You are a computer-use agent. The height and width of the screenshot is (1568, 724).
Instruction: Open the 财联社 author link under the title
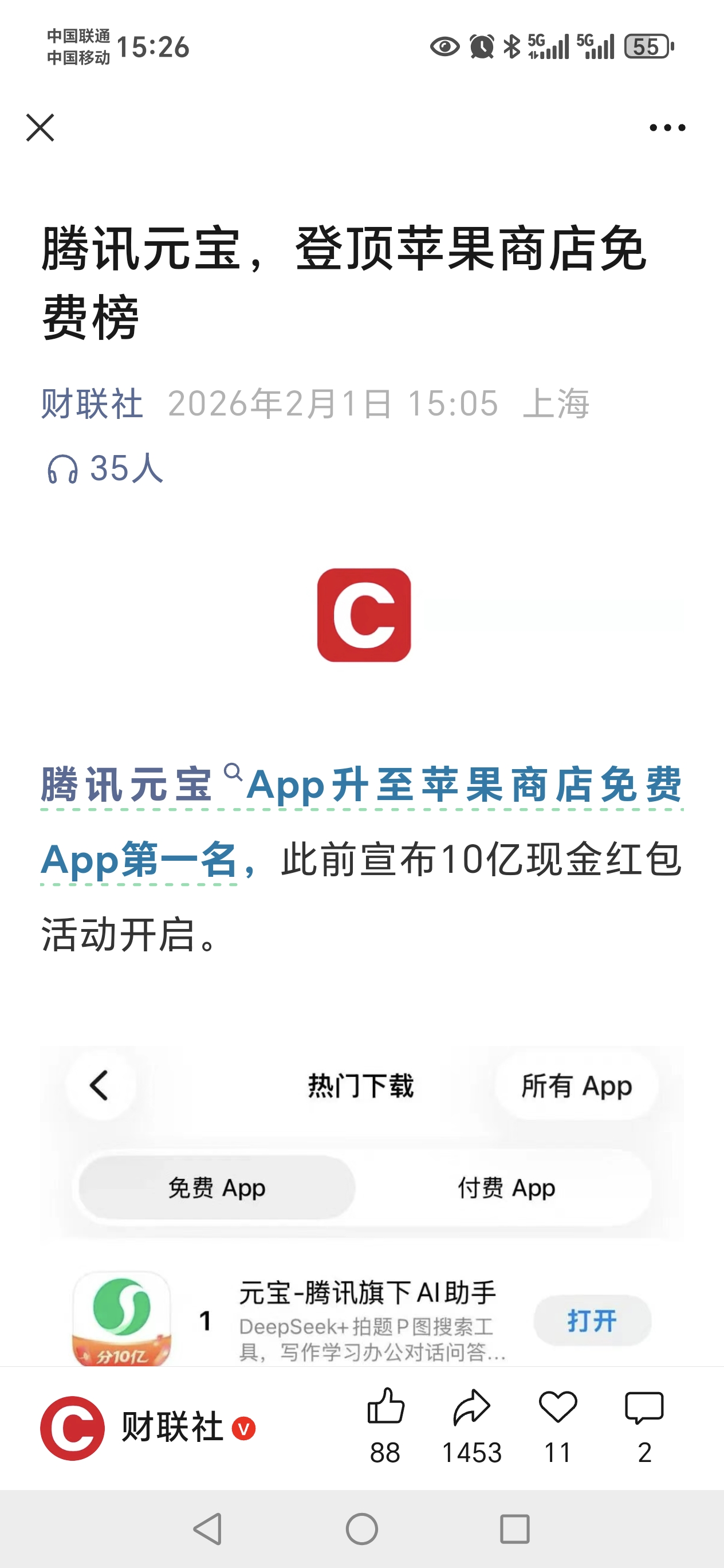pyautogui.click(x=92, y=403)
